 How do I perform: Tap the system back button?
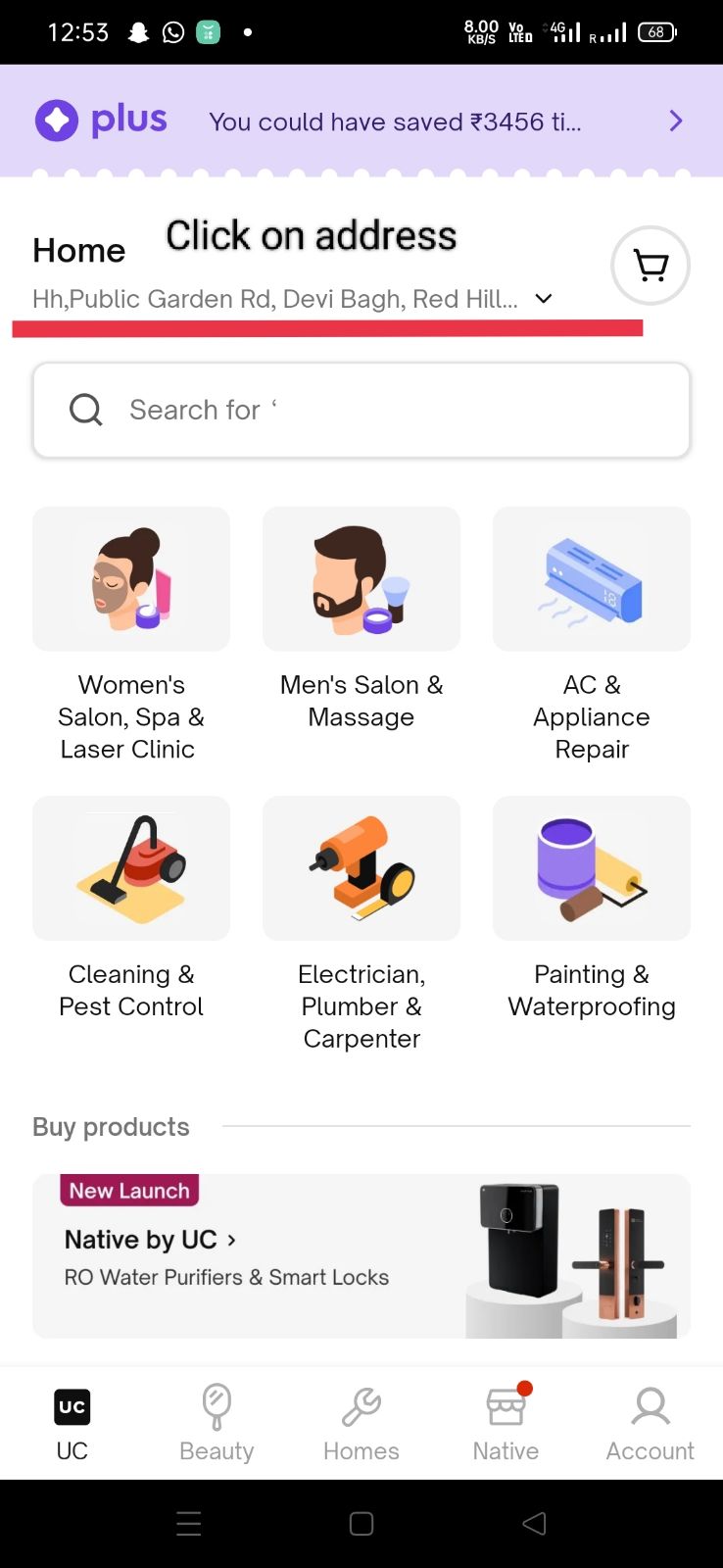click(x=534, y=1524)
